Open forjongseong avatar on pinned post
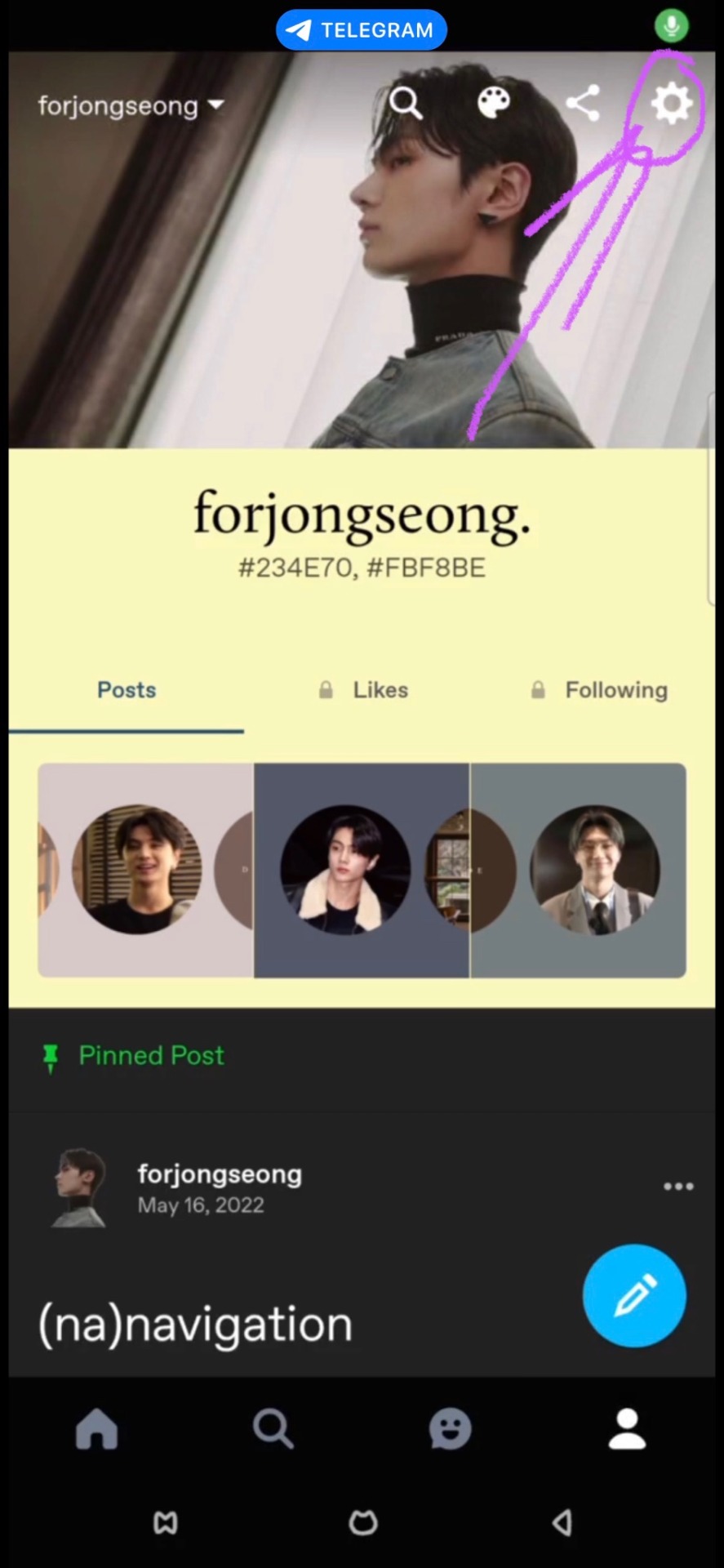Viewport: 724px width, 1568px height. point(79,1188)
